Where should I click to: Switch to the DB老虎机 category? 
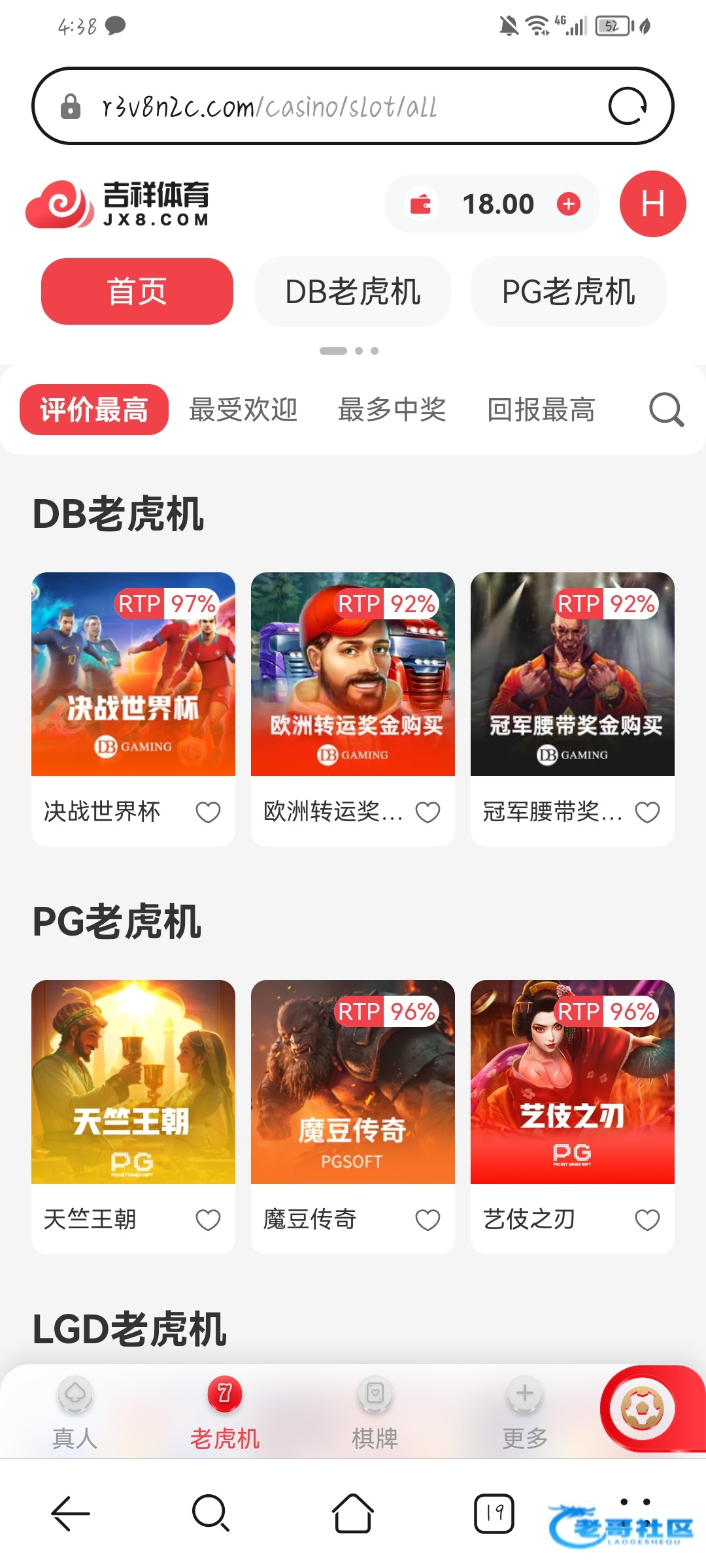(x=353, y=291)
